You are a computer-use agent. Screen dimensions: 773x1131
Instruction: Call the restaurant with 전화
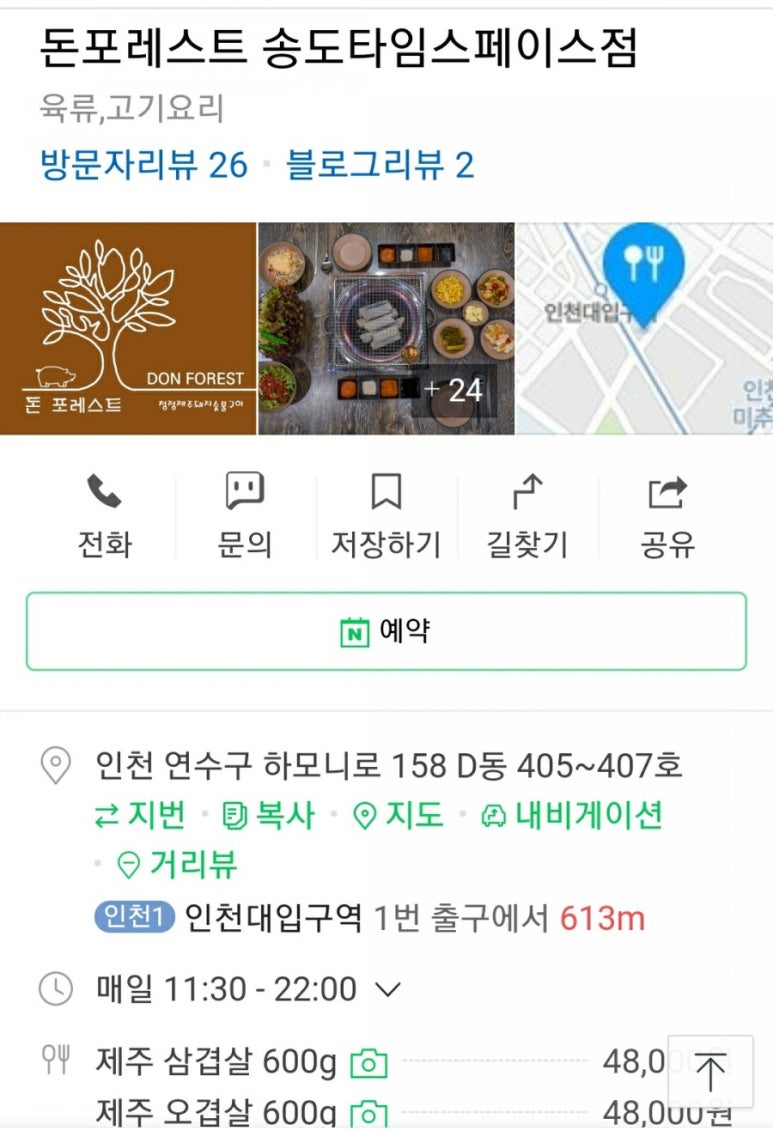(104, 516)
